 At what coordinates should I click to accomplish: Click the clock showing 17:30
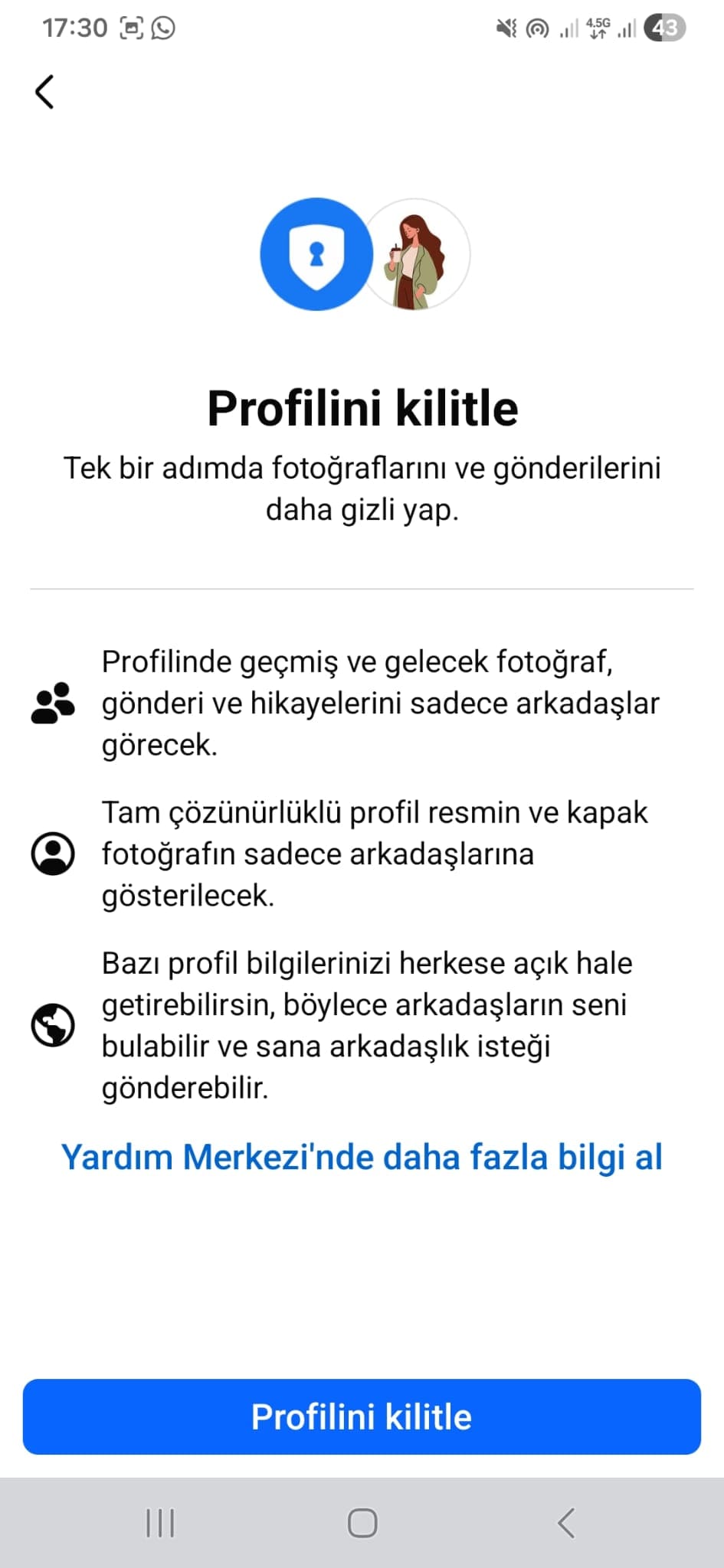point(74,28)
